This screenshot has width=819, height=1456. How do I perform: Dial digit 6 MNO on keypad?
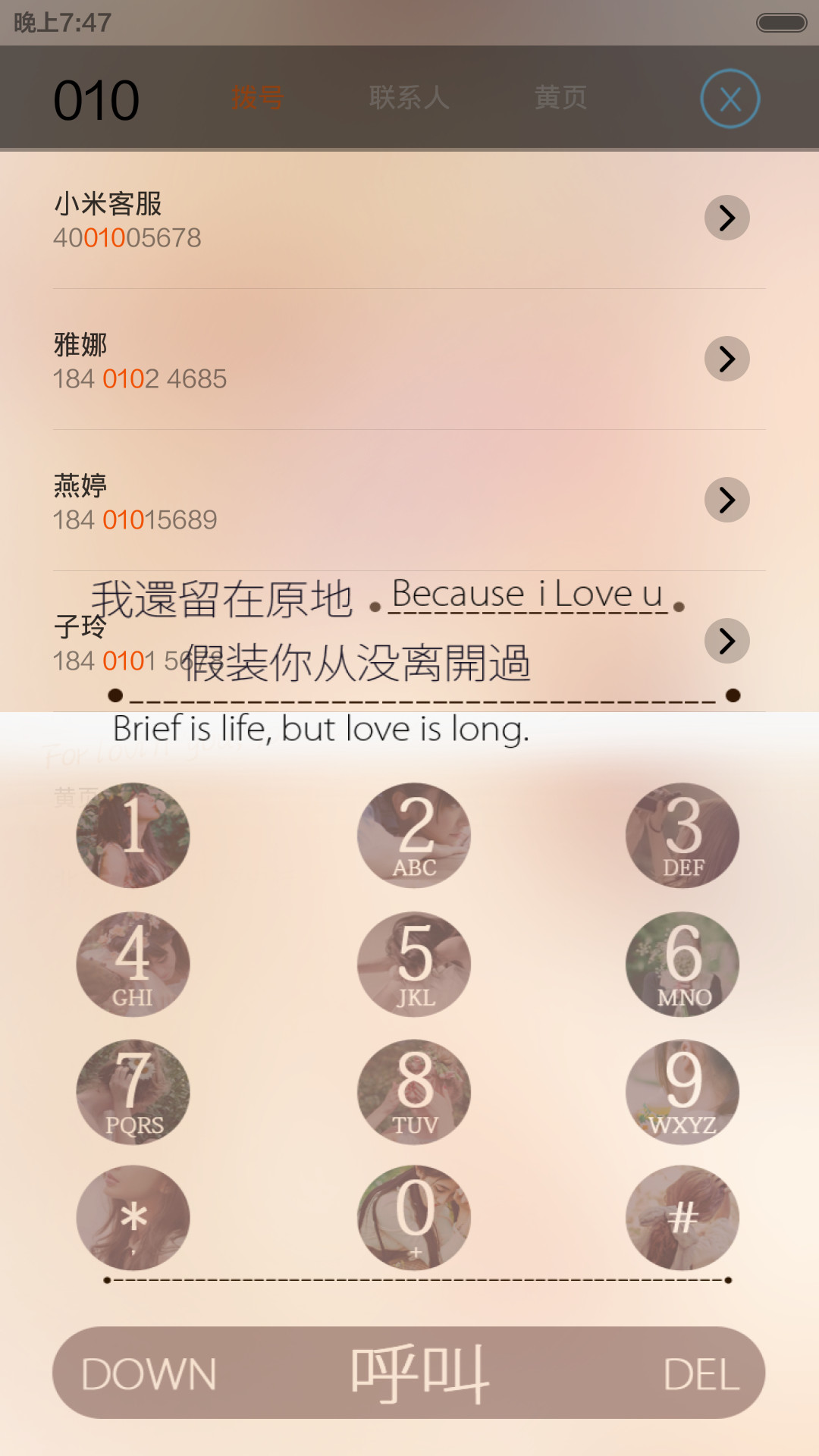tap(682, 964)
